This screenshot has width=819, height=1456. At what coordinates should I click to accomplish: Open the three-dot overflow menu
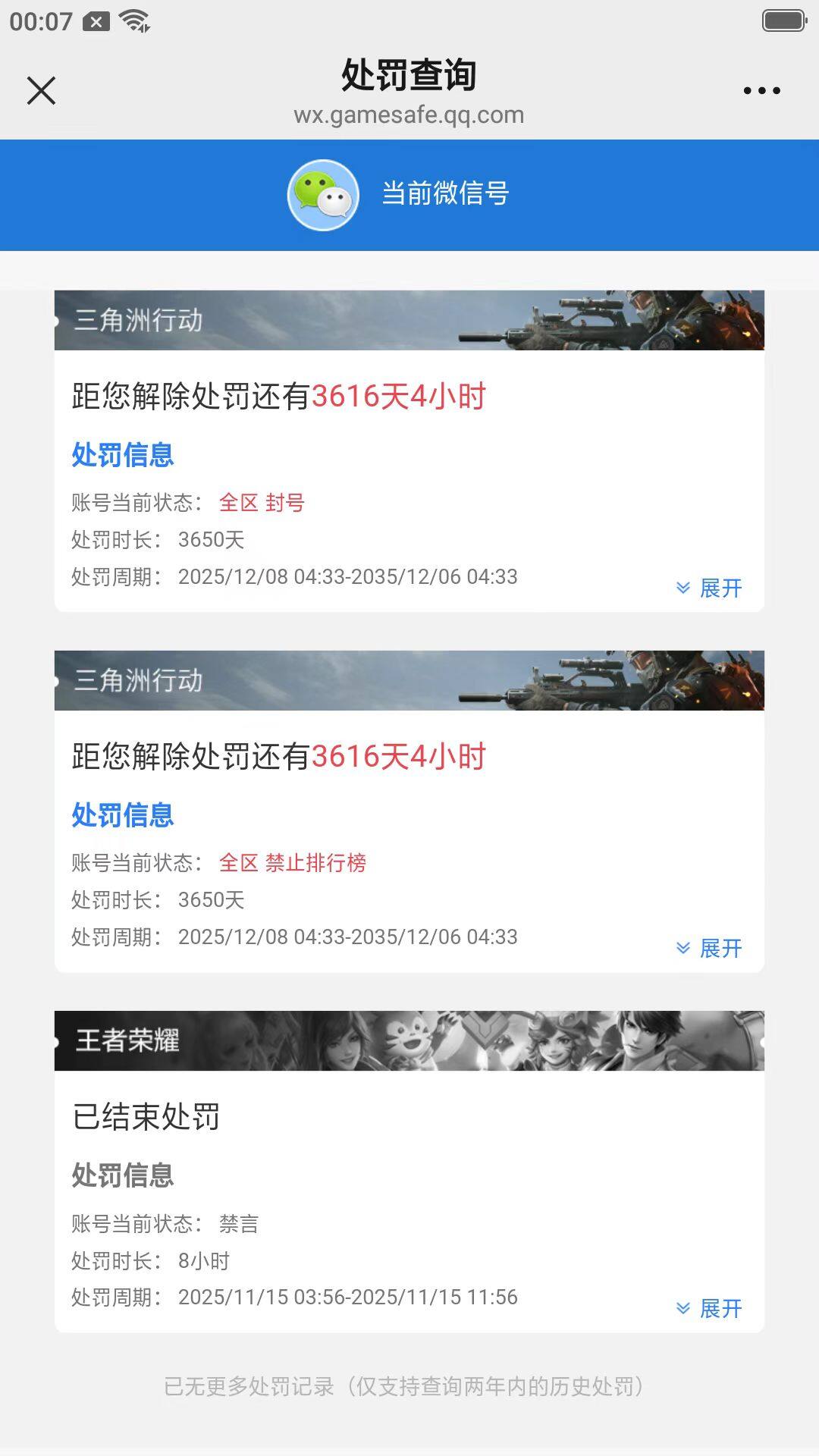(x=761, y=91)
